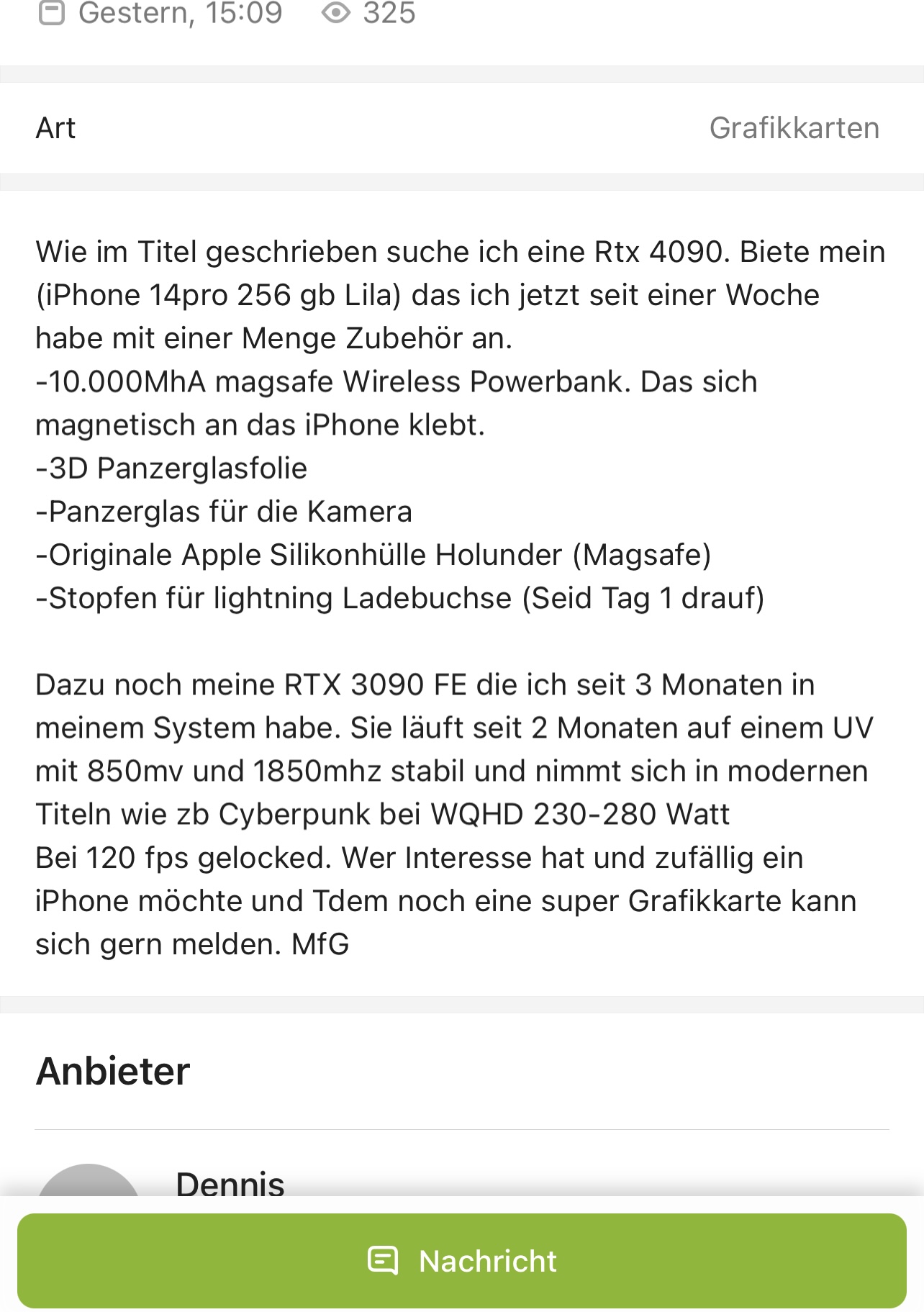
Task: Tap the green Nachricht button
Action: click(461, 1260)
